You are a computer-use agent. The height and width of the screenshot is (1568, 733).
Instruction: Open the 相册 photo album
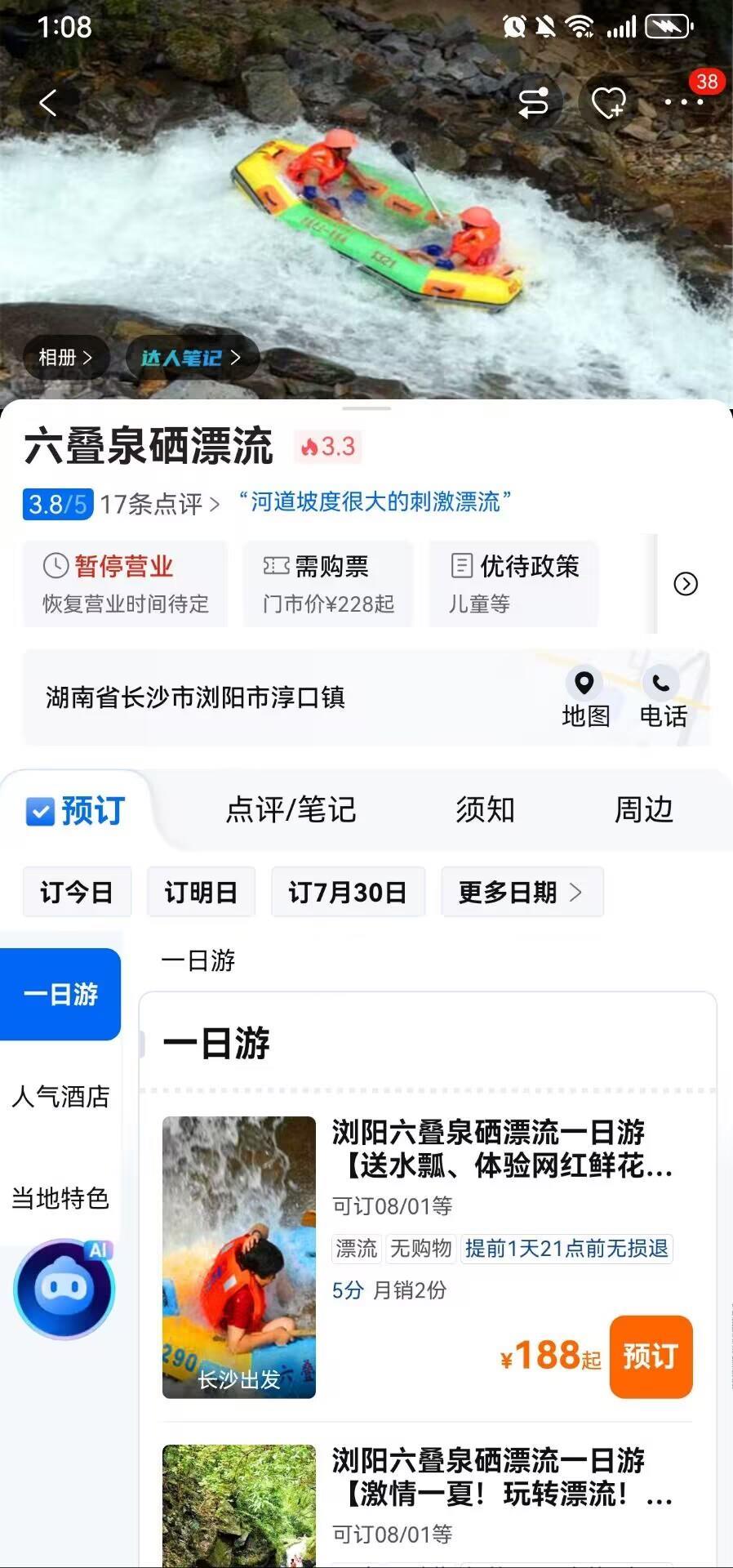tap(65, 358)
